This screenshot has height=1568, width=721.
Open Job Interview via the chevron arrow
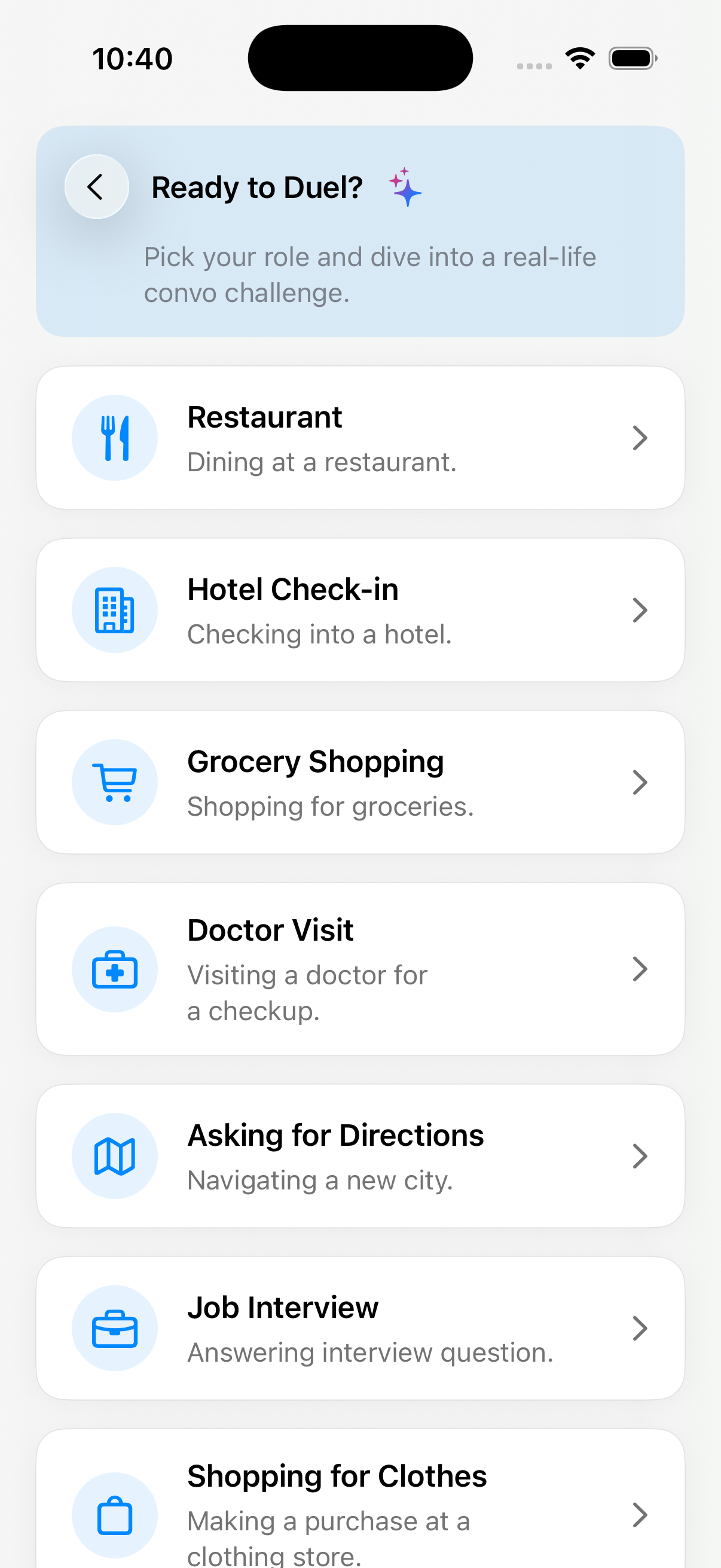640,1328
